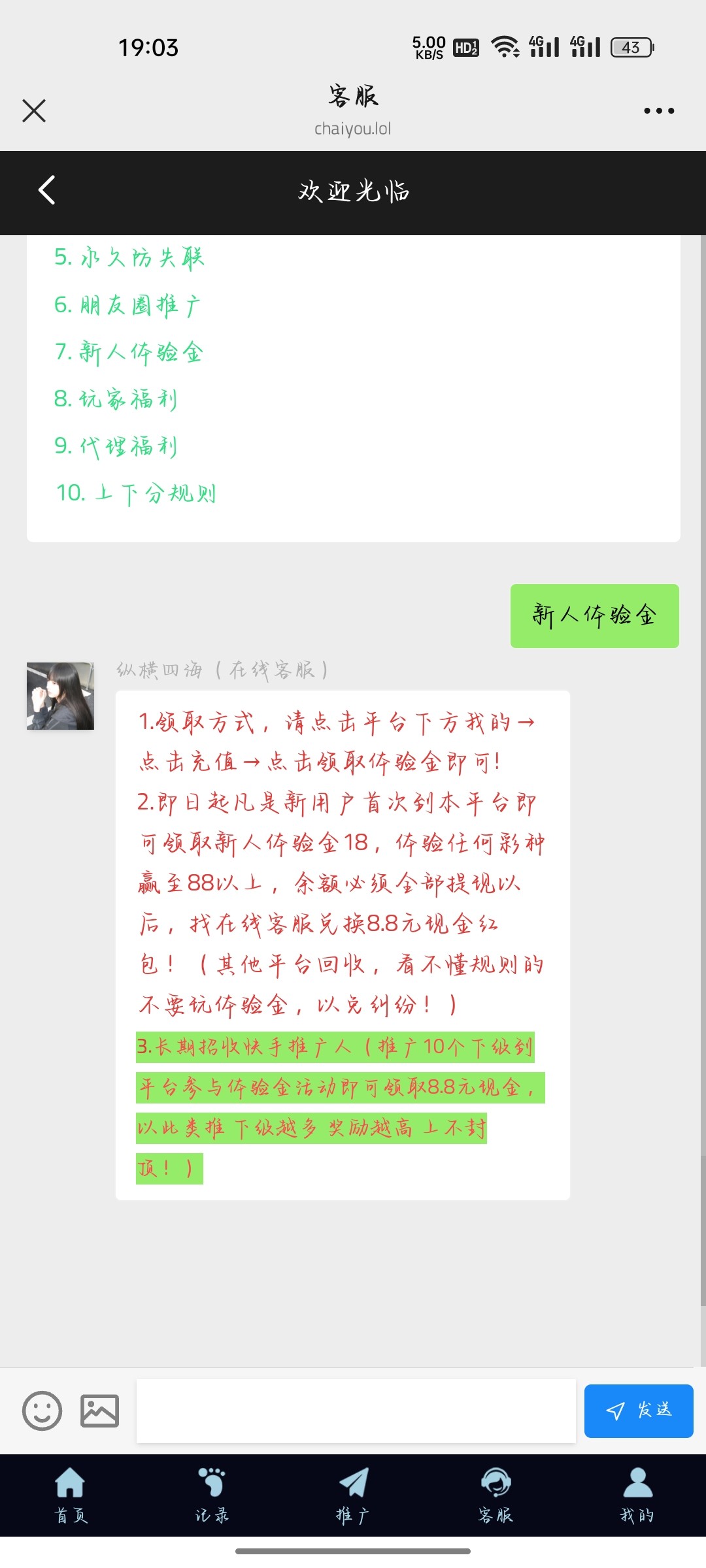
Task: Select the 5. 永久防失联 option
Action: pos(129,257)
